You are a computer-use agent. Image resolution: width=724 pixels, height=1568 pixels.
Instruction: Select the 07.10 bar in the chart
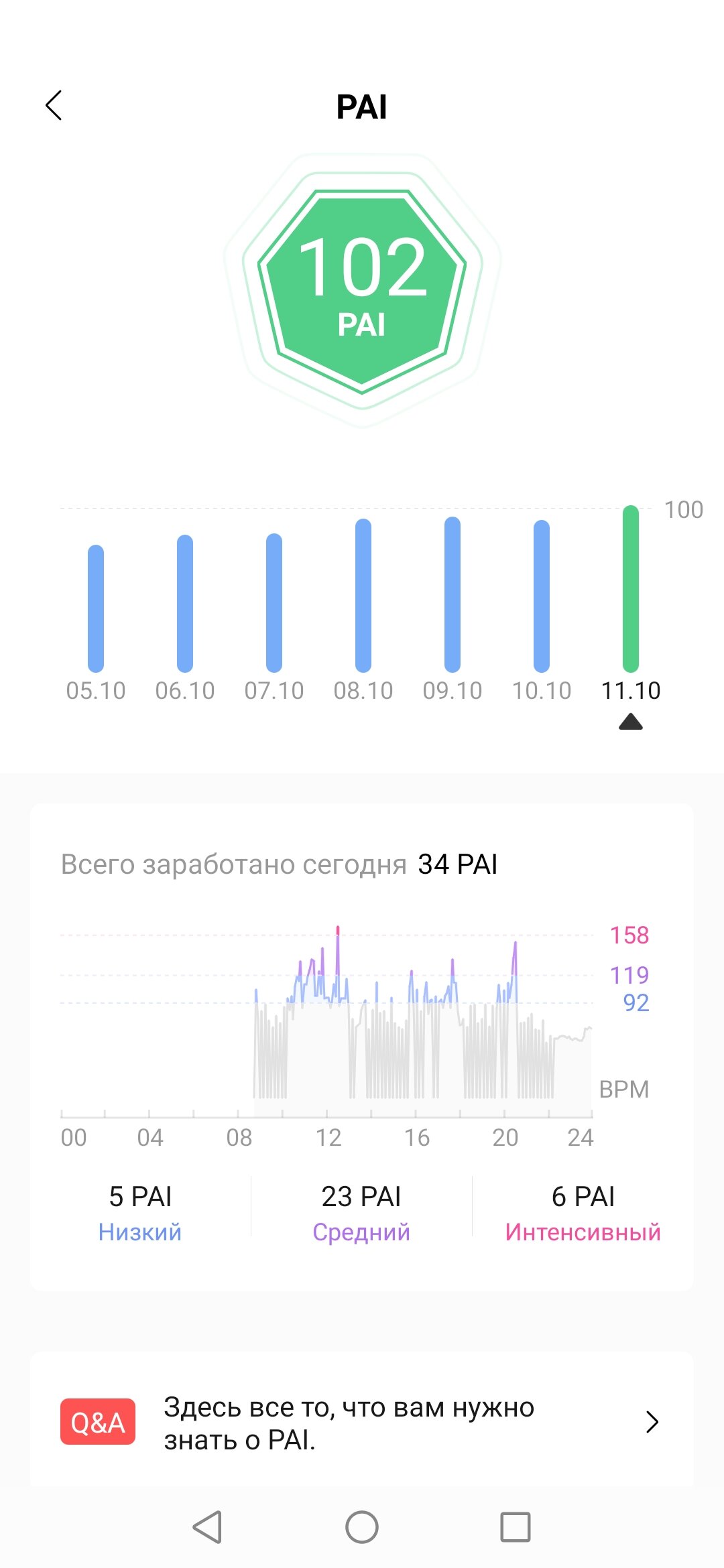point(274,602)
